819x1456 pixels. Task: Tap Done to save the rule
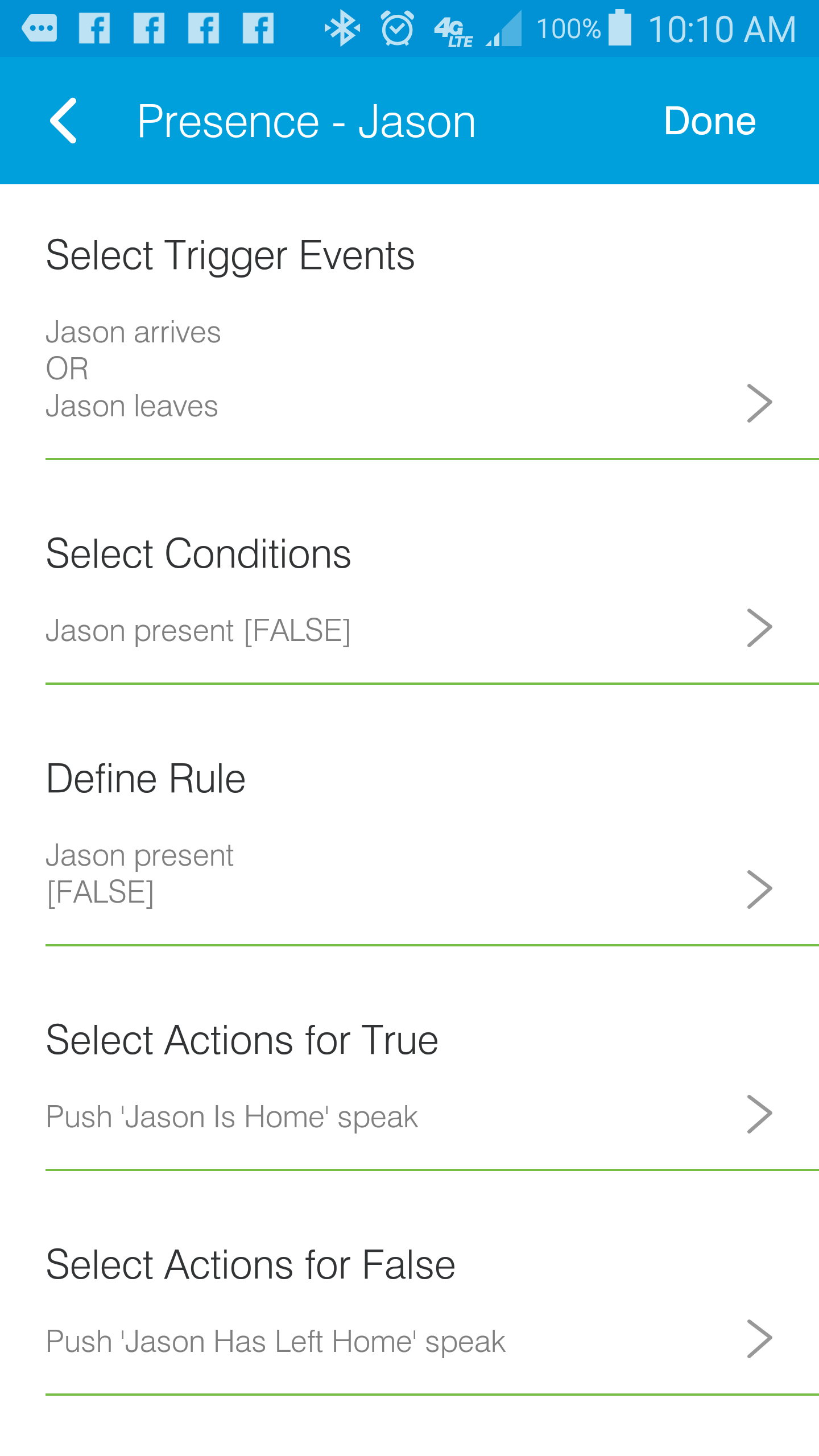pyautogui.click(x=710, y=121)
